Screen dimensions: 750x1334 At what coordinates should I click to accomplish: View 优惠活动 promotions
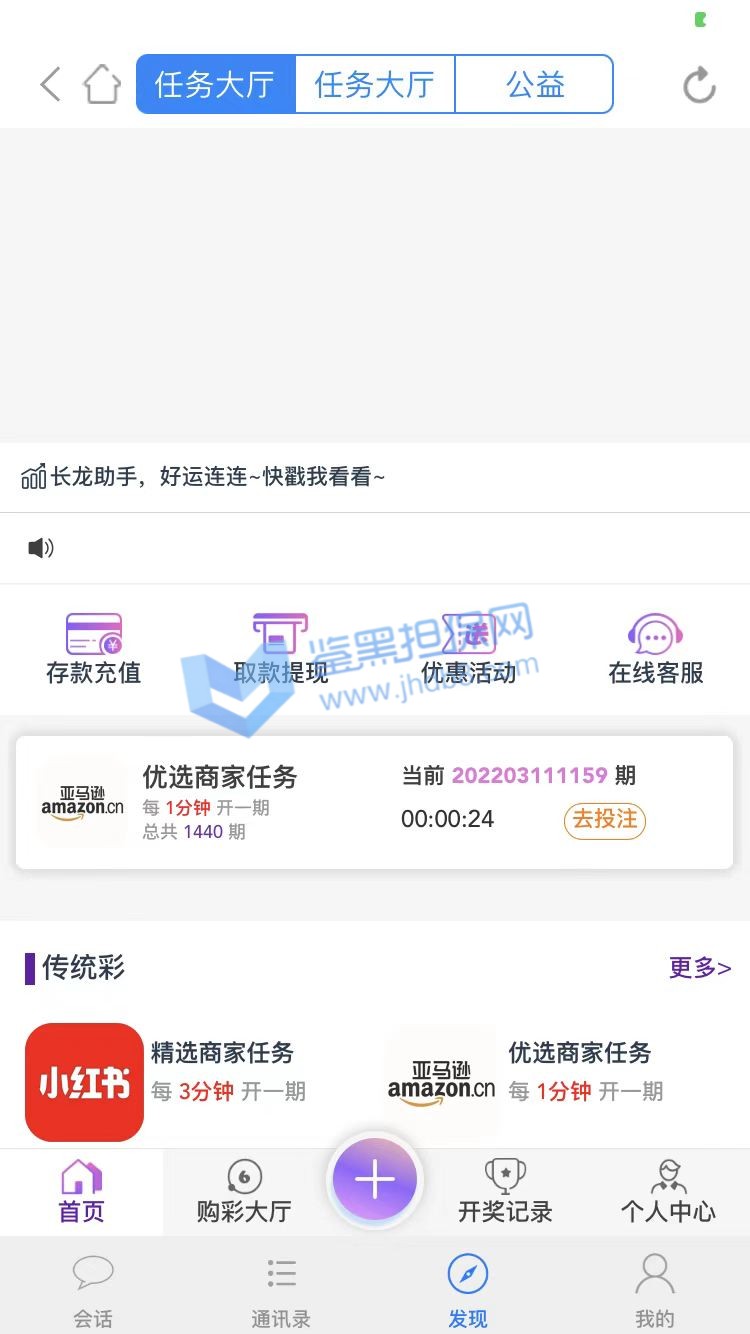(469, 650)
